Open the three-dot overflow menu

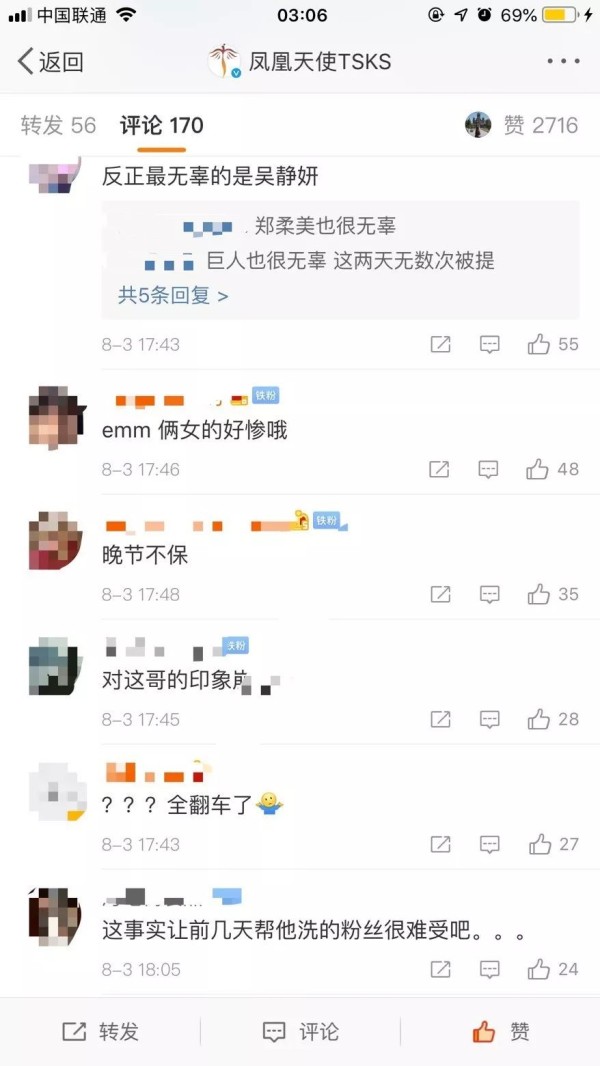click(563, 61)
